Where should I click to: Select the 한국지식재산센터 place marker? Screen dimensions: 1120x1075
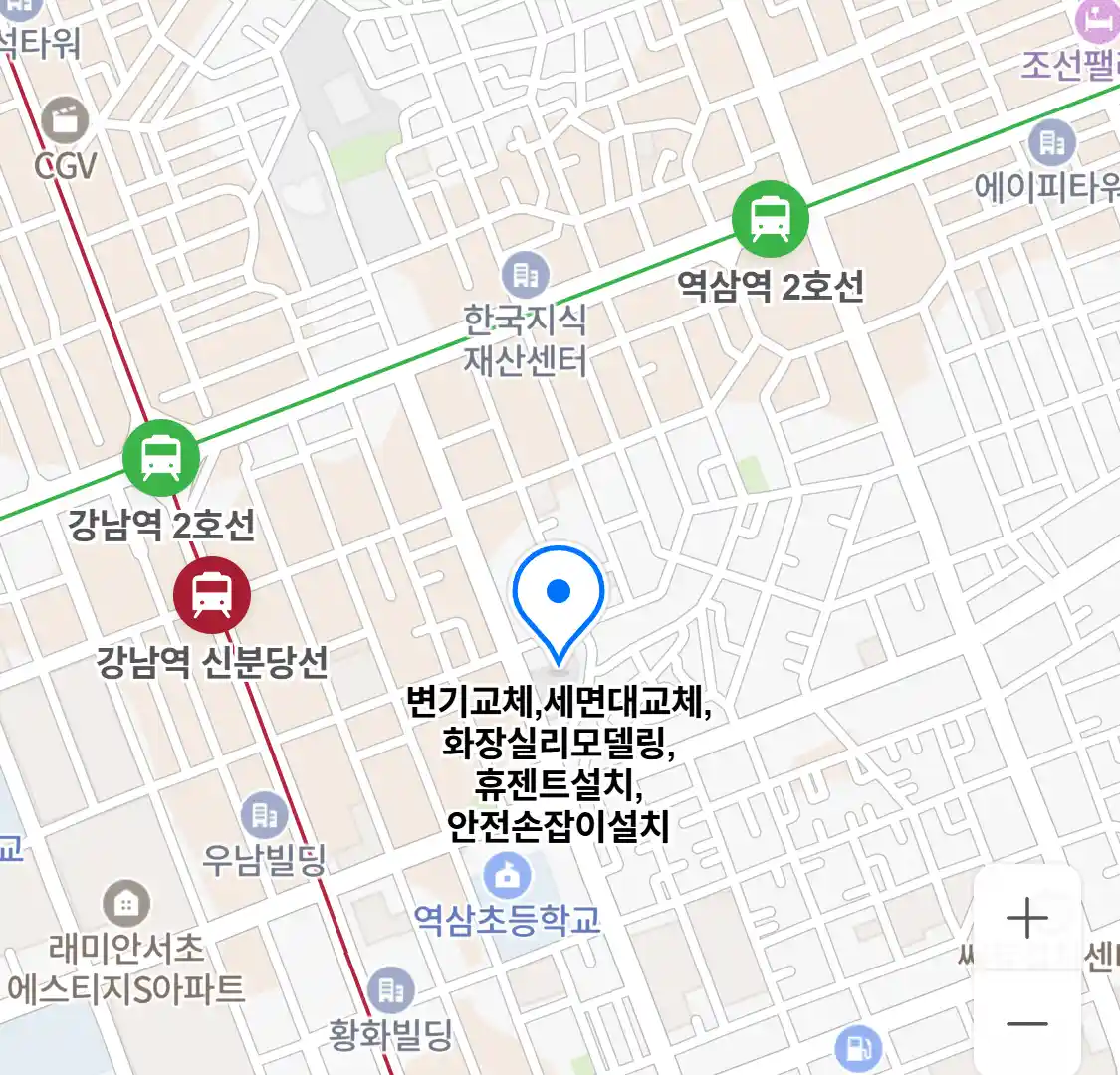(x=526, y=274)
